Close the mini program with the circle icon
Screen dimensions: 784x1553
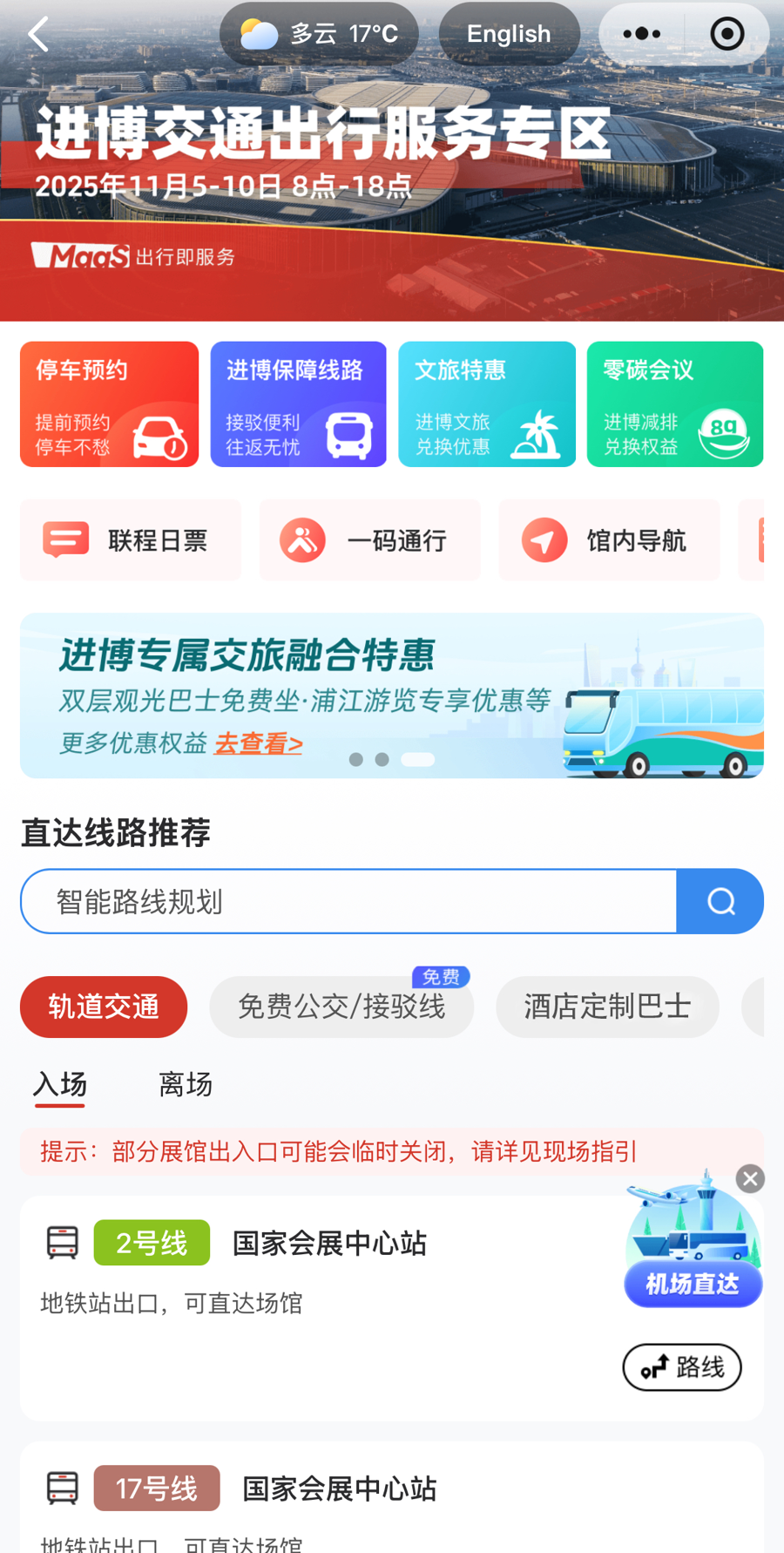727,34
